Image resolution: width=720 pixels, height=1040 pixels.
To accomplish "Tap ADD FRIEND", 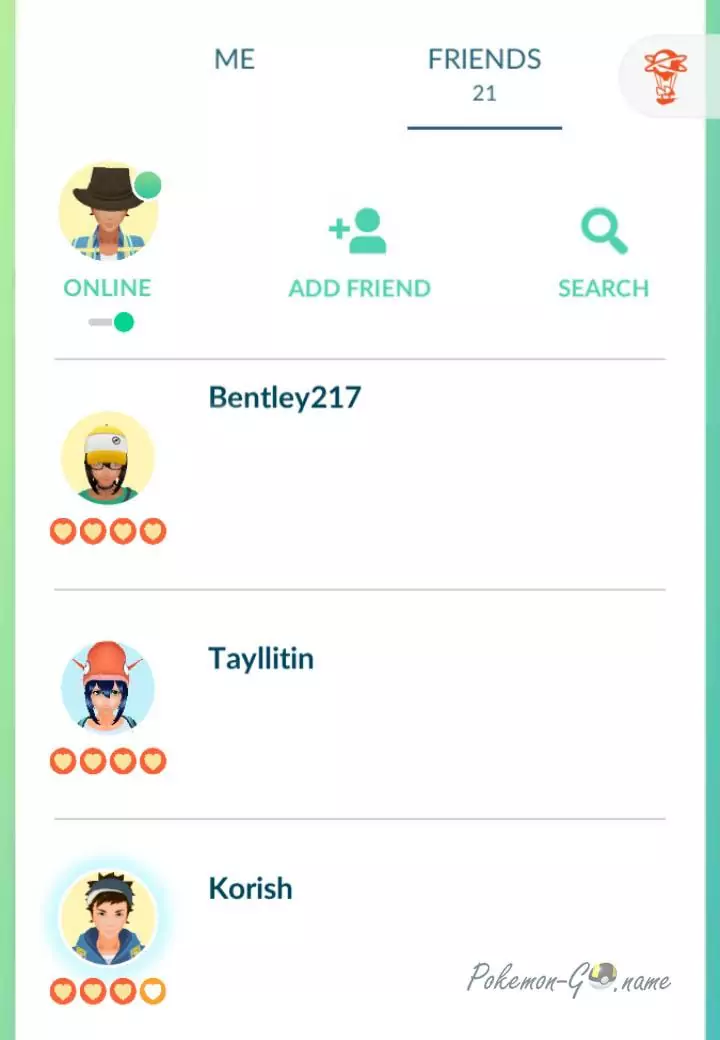I will pyautogui.click(x=359, y=253).
